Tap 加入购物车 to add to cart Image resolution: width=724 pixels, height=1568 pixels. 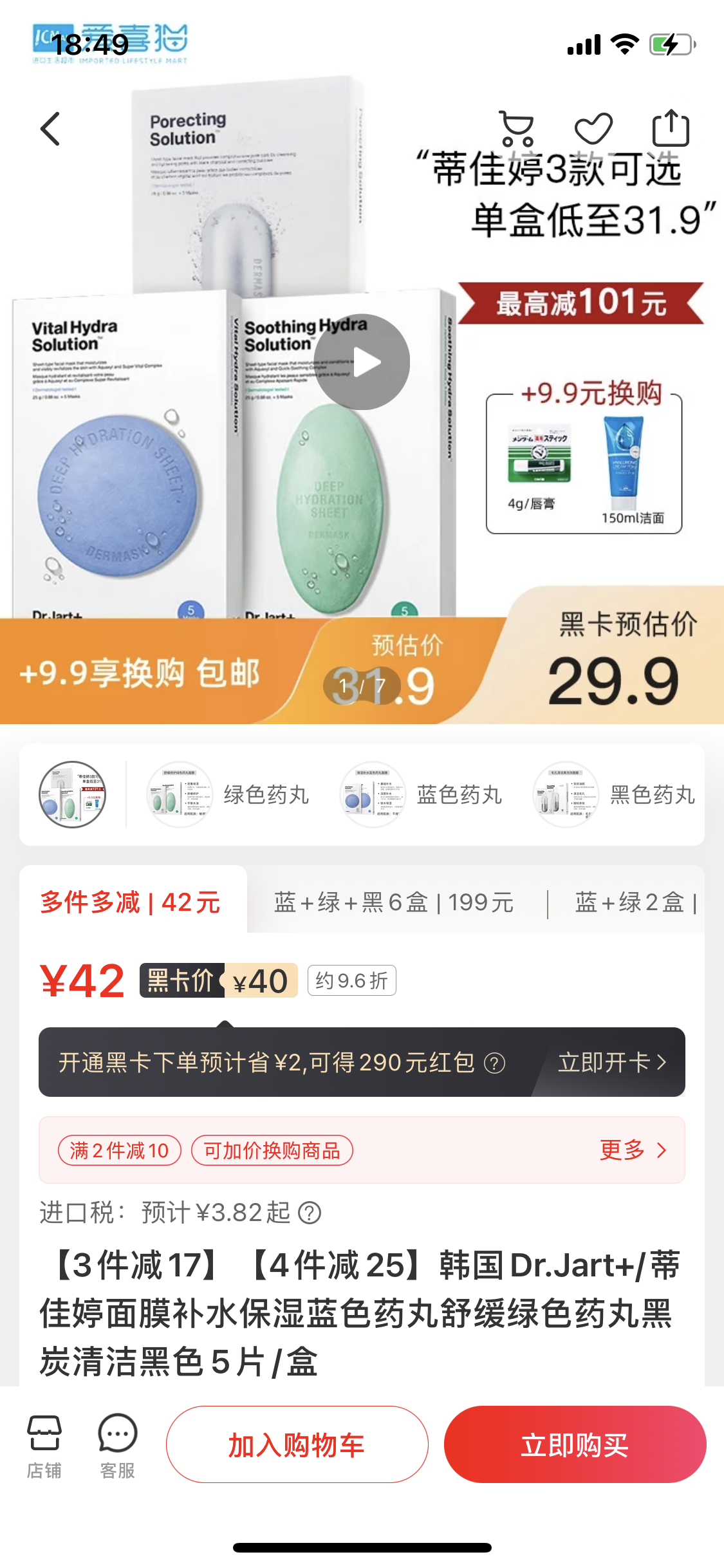(x=297, y=1445)
